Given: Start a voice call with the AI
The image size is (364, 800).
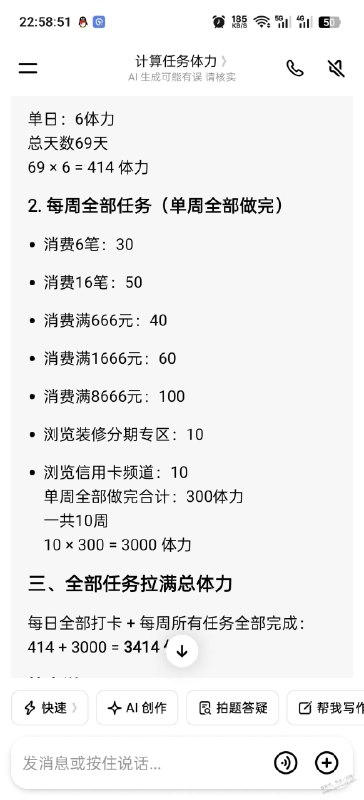Looking at the screenshot, I should pyautogui.click(x=295, y=68).
